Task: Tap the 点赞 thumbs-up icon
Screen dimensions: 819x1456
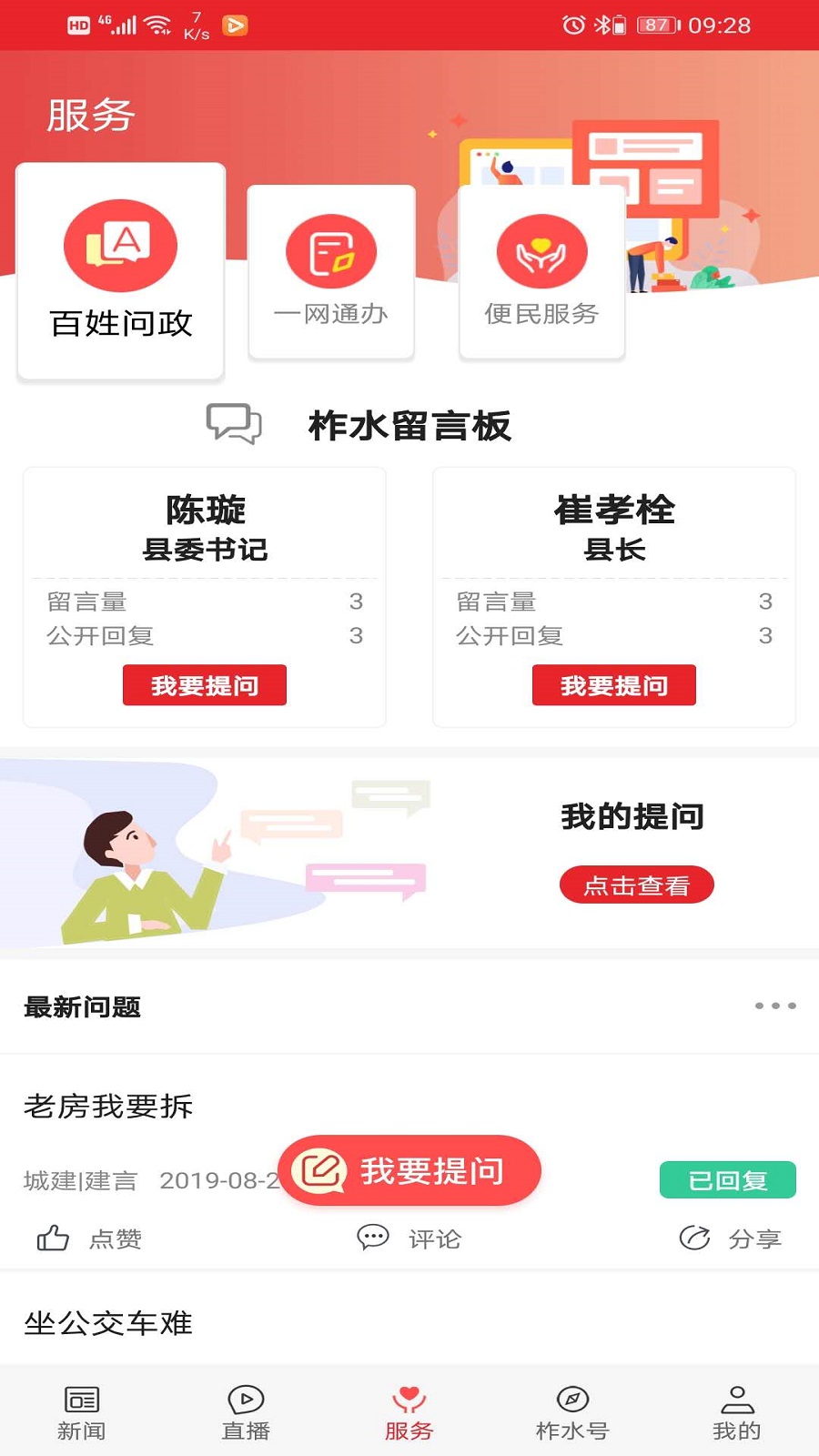Action: pyautogui.click(x=52, y=1238)
